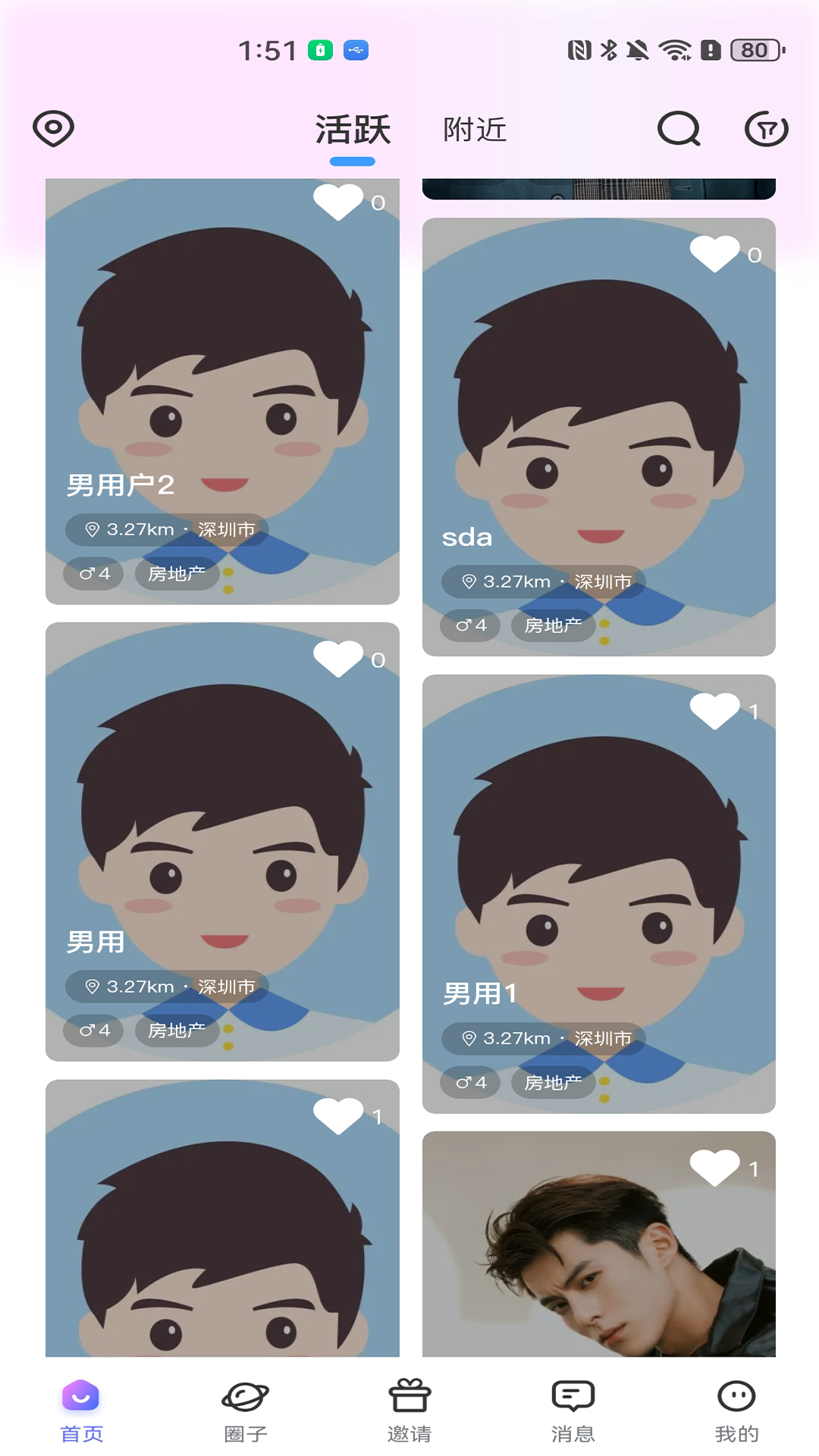Open the eye visibility icon

coord(53,129)
